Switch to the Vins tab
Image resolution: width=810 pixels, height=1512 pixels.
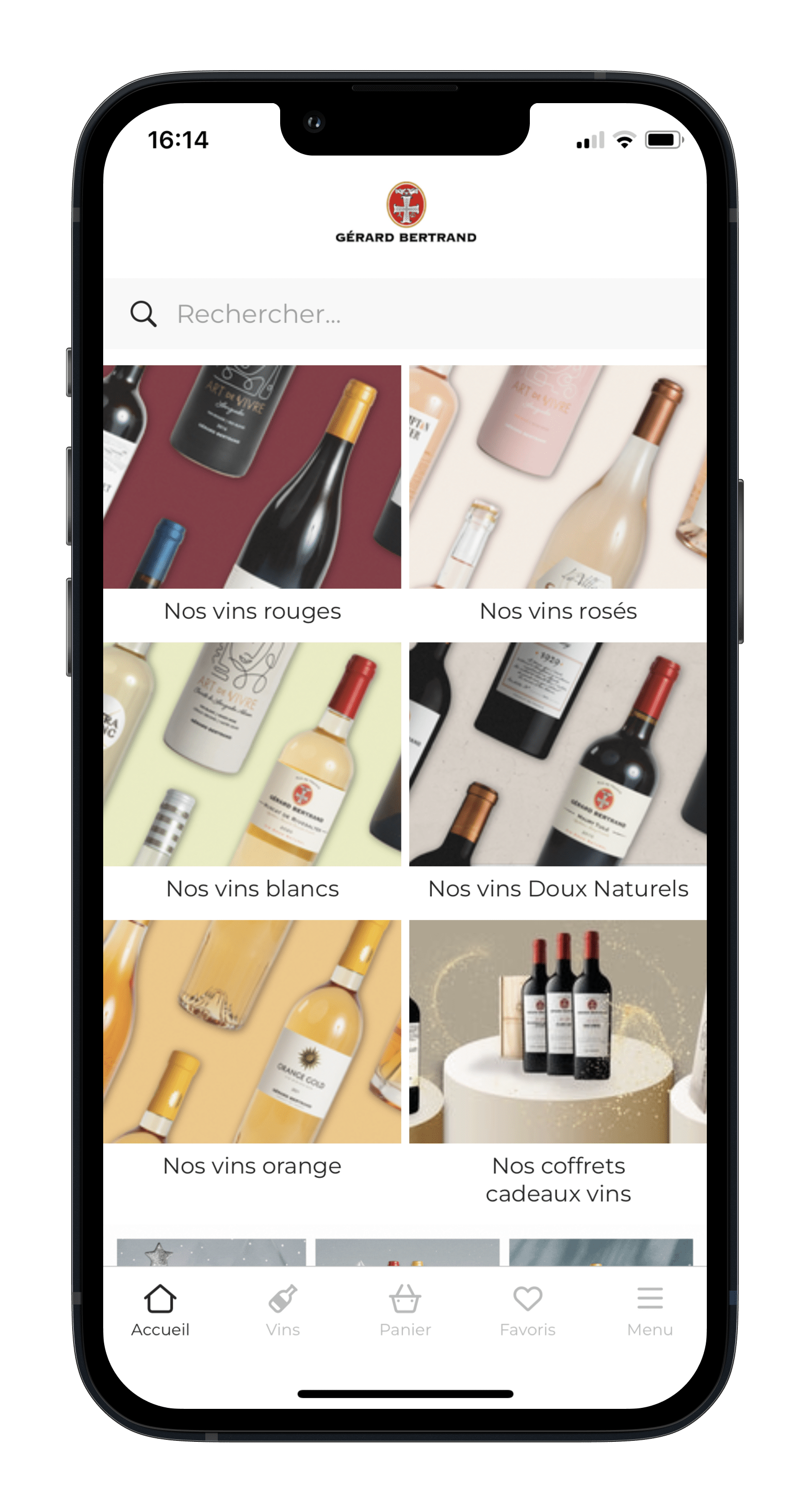pos(283,1310)
